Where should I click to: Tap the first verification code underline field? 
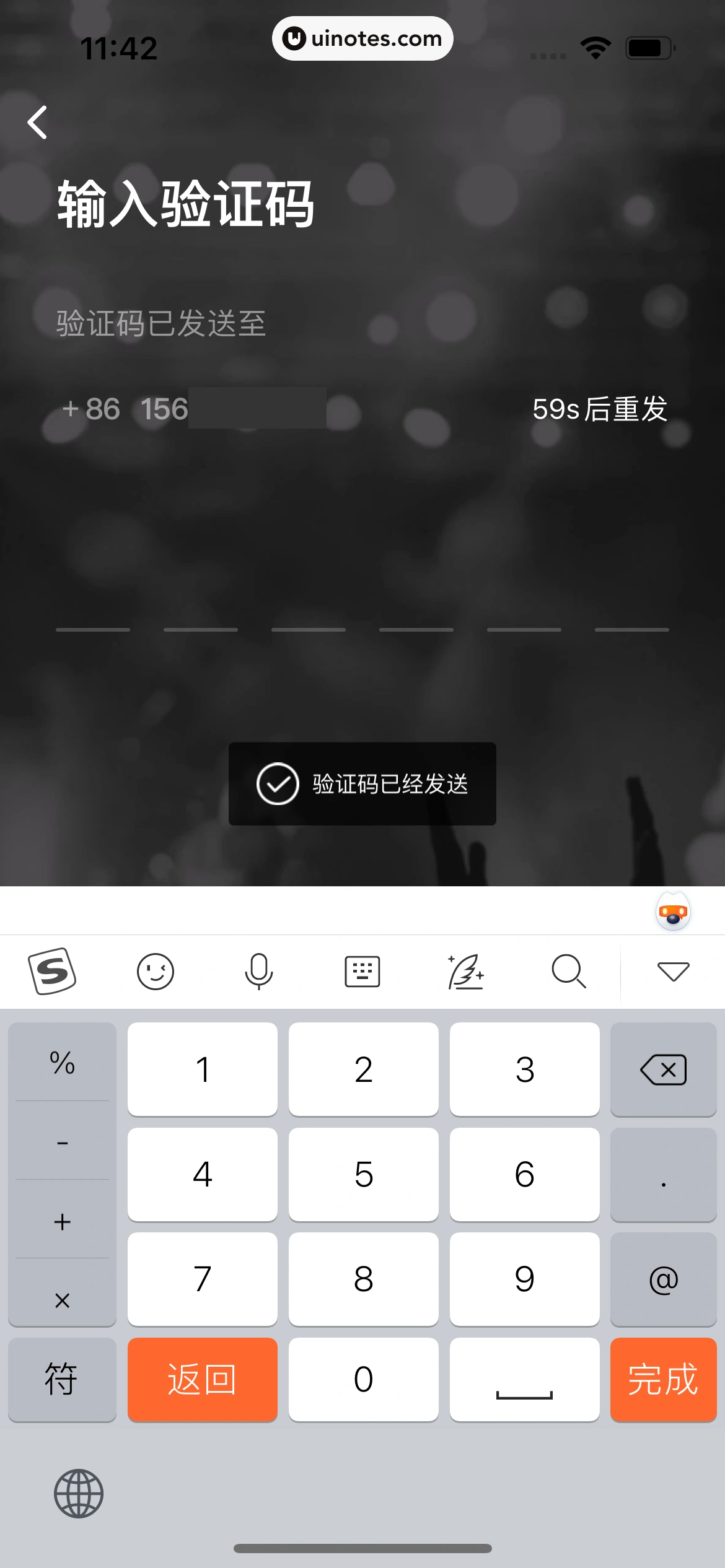[93, 629]
